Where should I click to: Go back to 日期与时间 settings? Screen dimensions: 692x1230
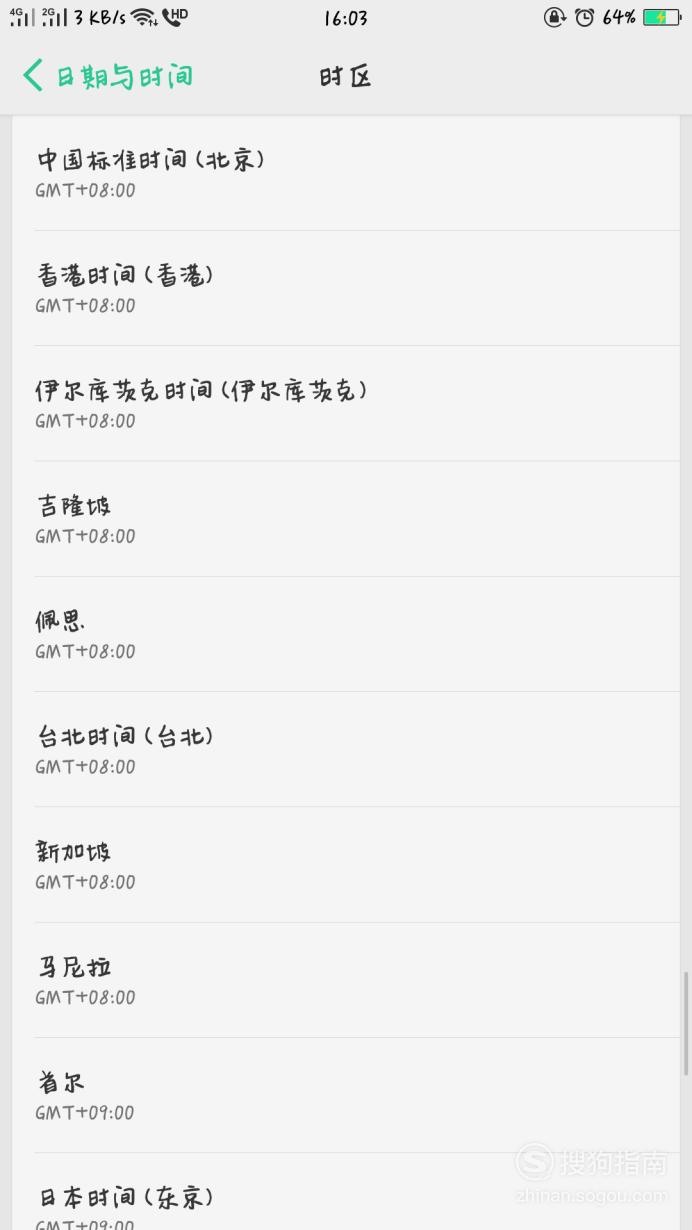[108, 76]
